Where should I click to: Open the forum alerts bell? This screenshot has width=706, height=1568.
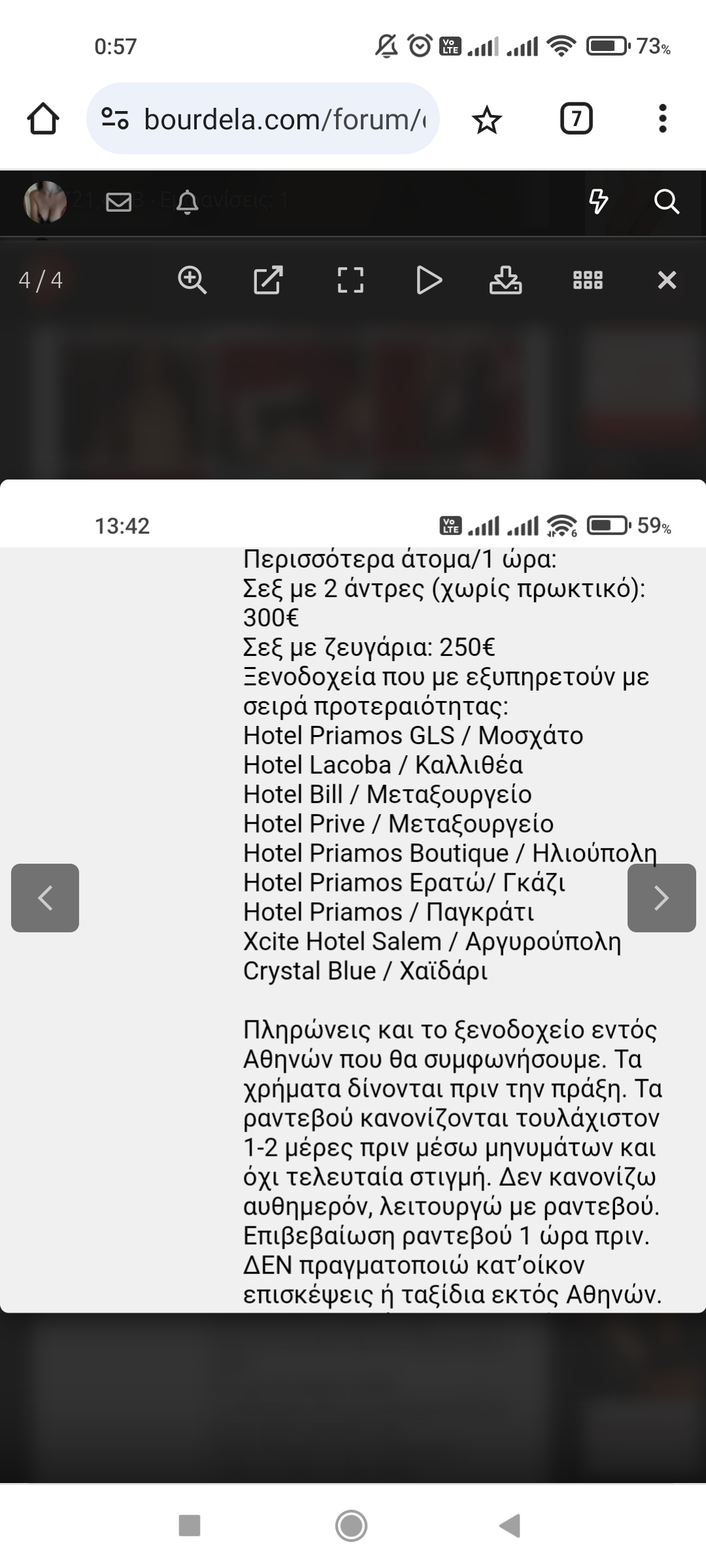(188, 202)
